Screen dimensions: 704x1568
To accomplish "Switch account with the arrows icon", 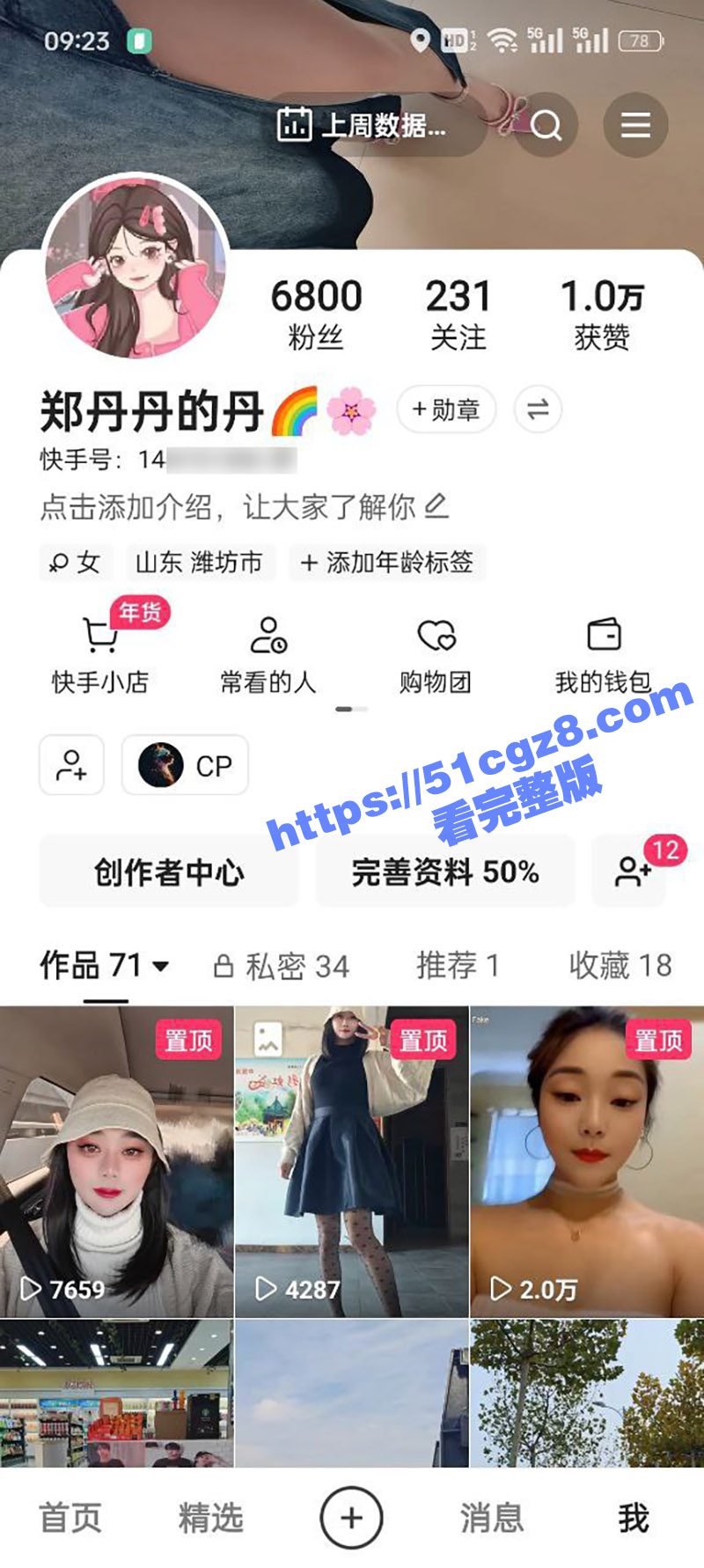I will (x=538, y=409).
